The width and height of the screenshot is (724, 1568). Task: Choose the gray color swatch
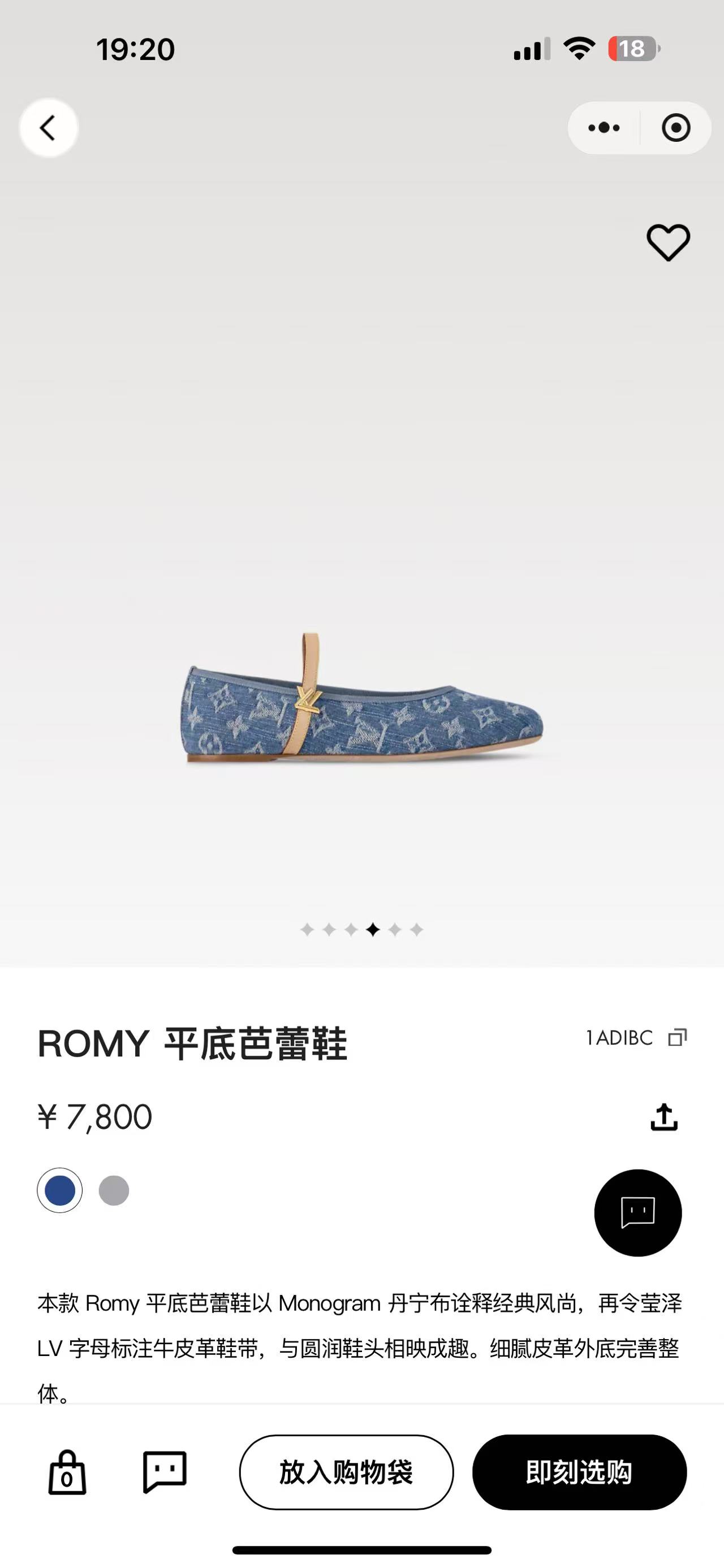(x=114, y=1190)
